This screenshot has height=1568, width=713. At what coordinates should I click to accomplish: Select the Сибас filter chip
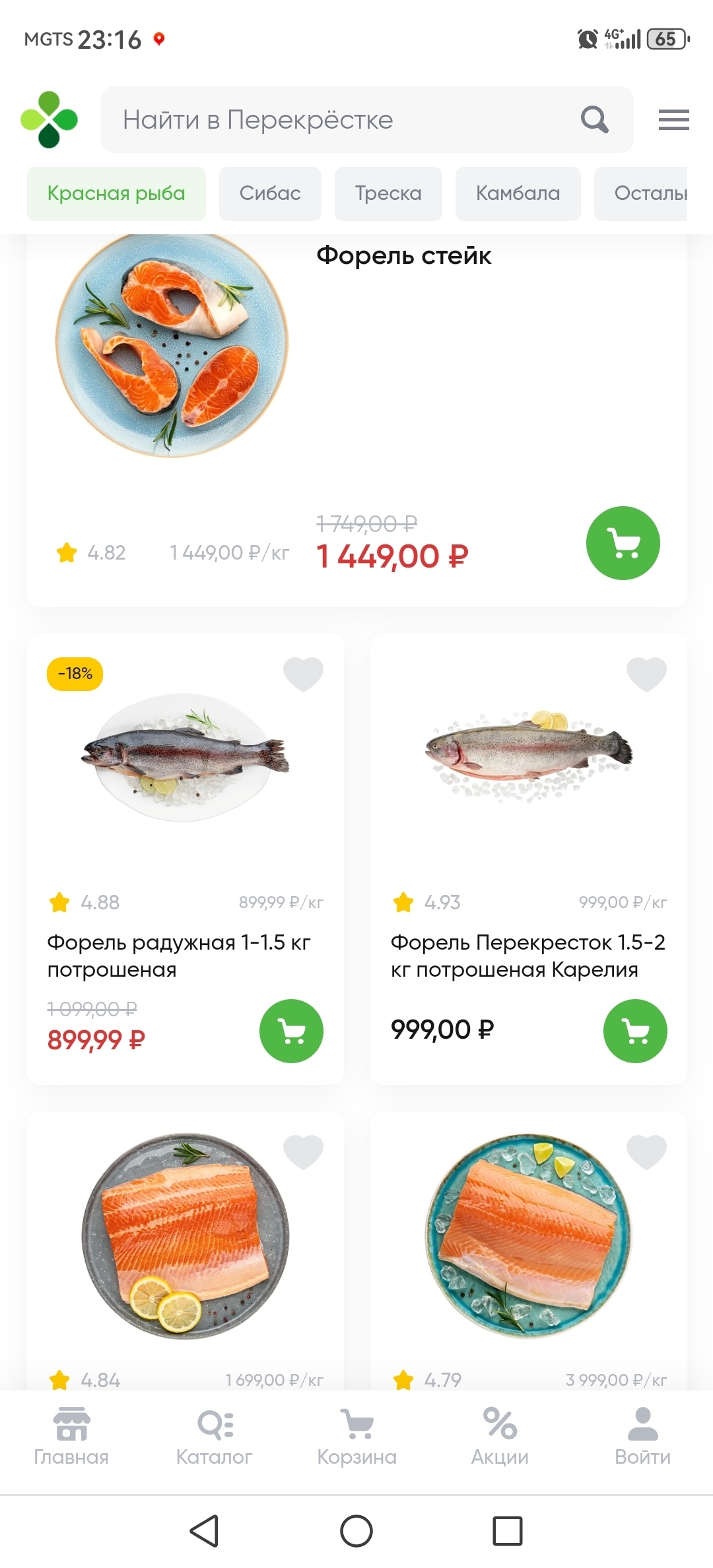click(x=270, y=193)
